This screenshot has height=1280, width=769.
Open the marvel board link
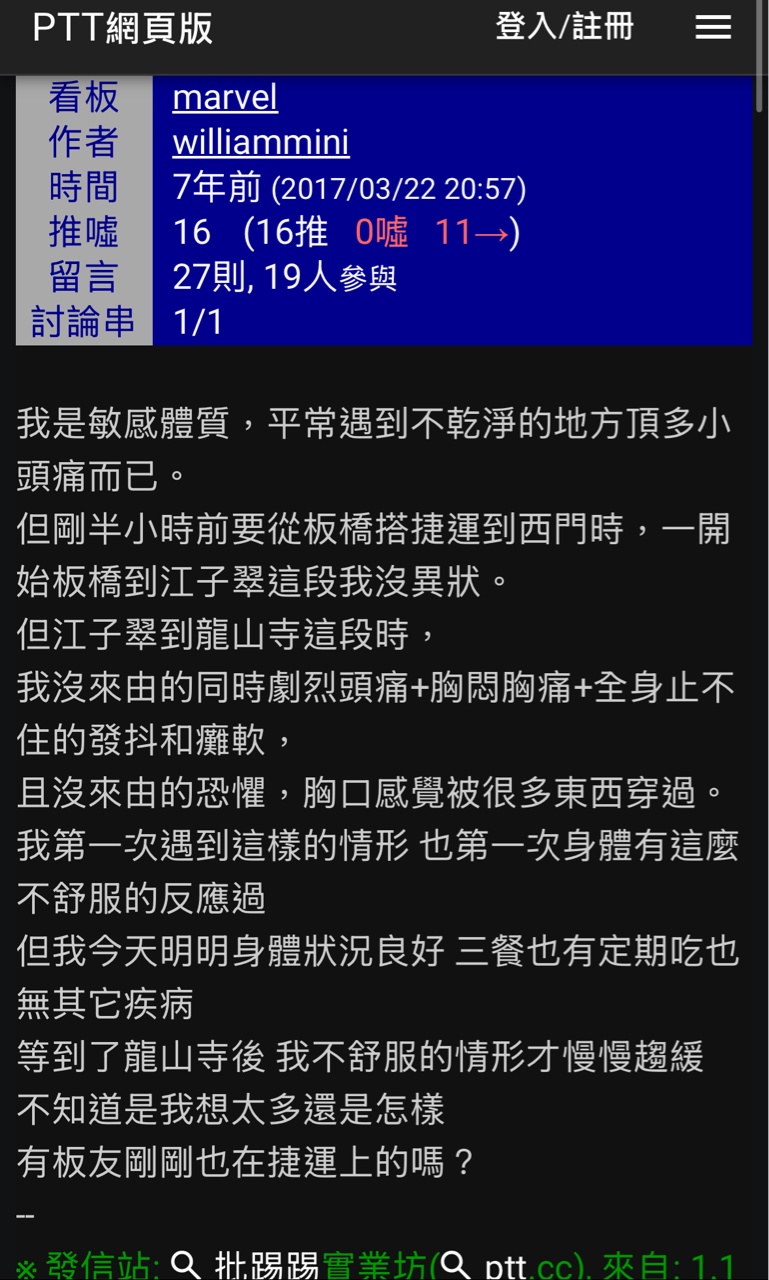coord(225,98)
